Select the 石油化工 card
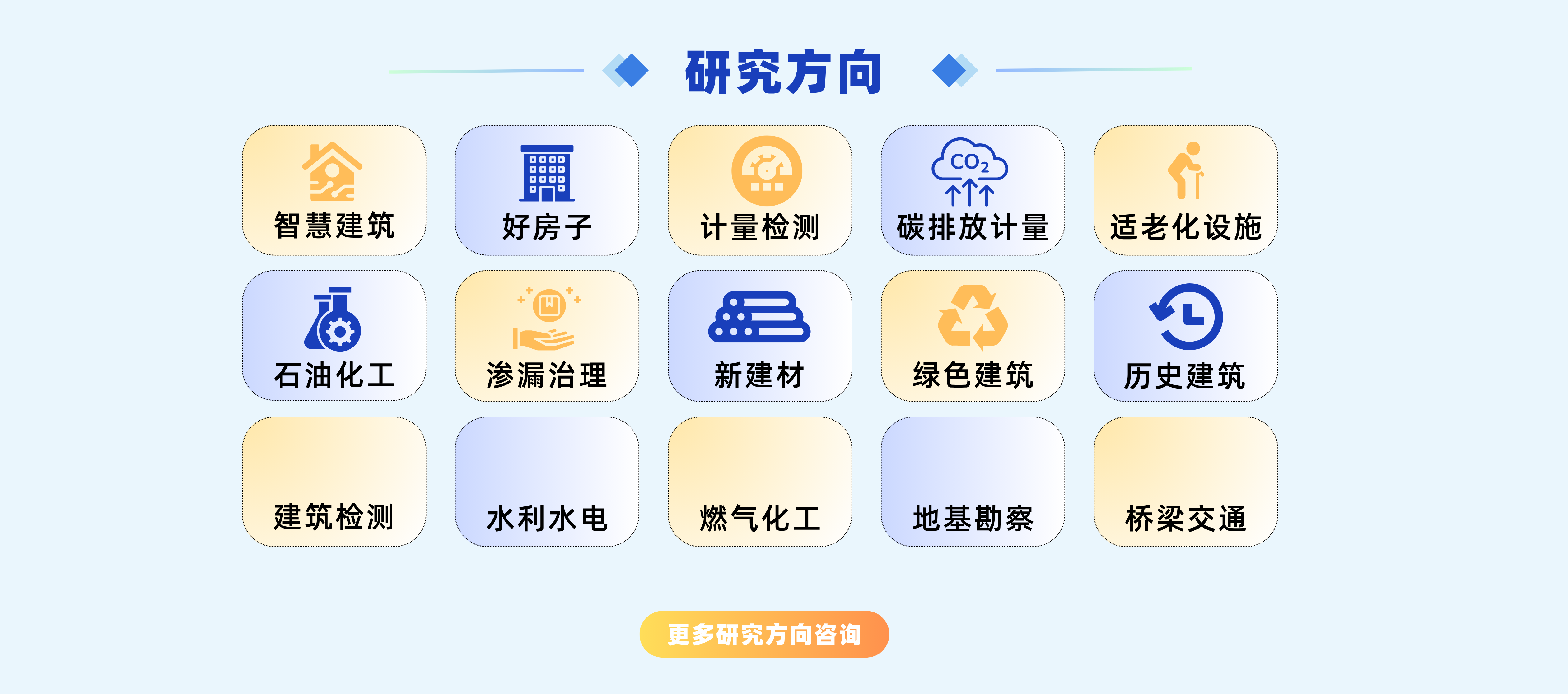The width and height of the screenshot is (1568, 694). (334, 335)
